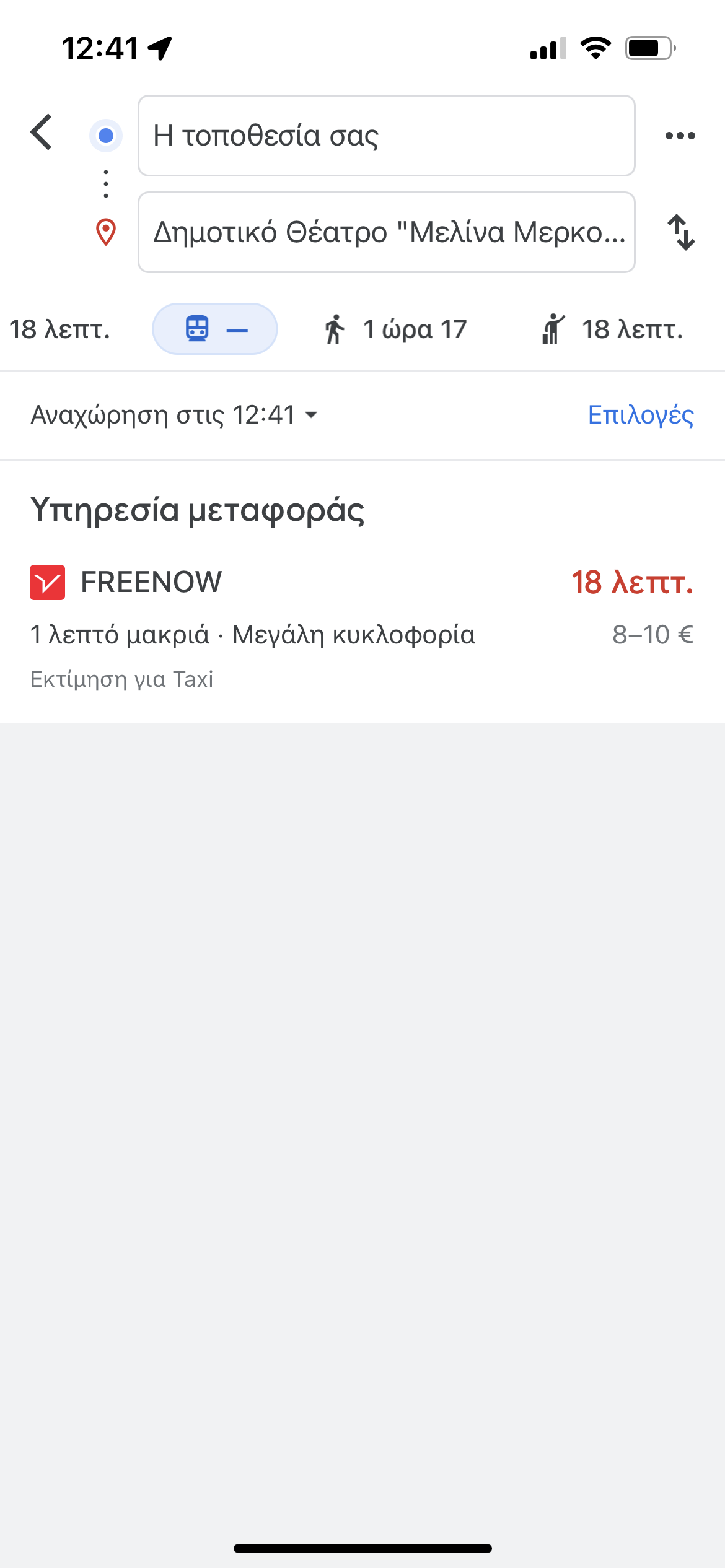This screenshot has width=725, height=1568.
Task: Switch to walking mode '1 ώρα 17'
Action: tap(395, 329)
